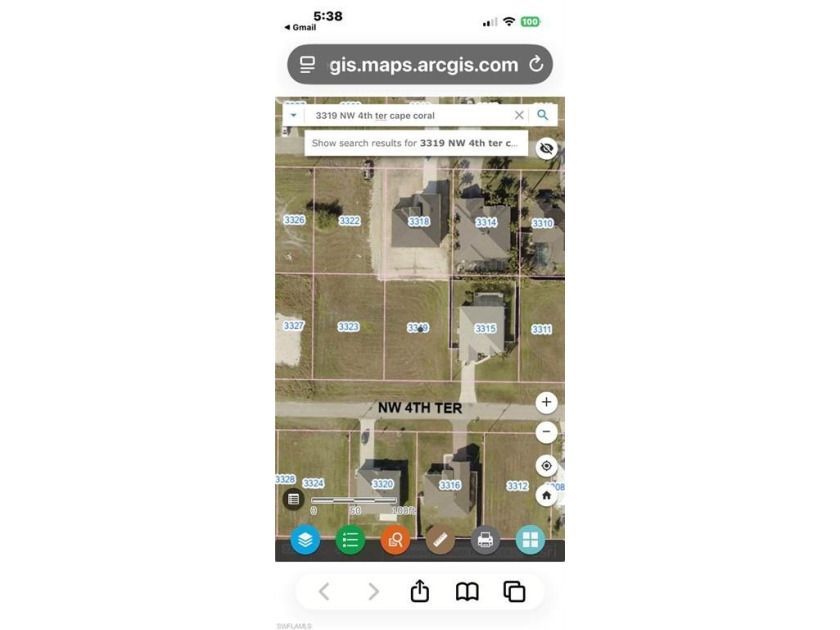Tap the gis.maps.arcgis.com address field
This screenshot has width=840, height=630.
pos(424,64)
